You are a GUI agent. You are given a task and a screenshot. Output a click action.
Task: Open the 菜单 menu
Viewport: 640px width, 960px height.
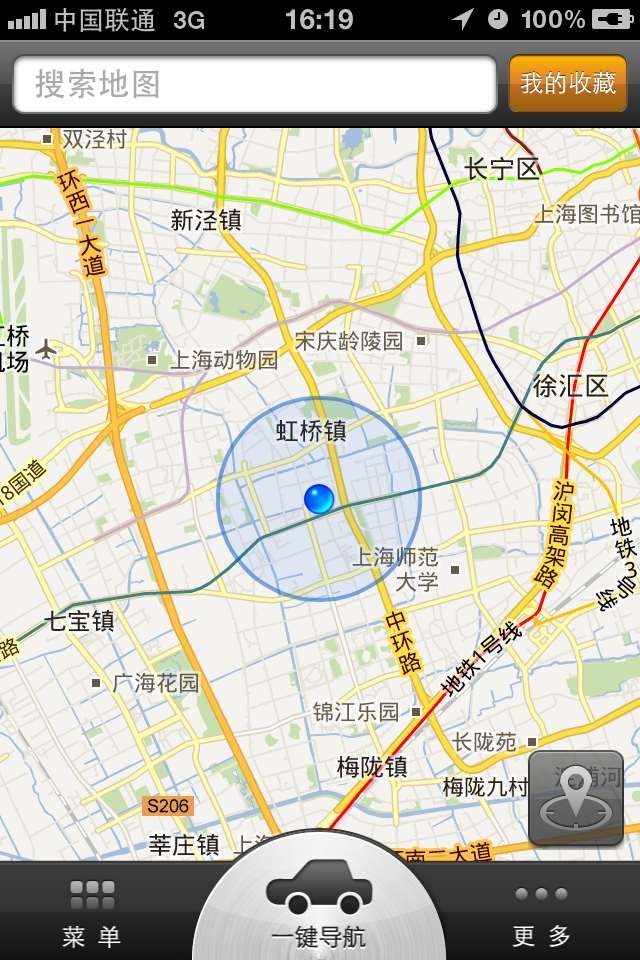(x=92, y=914)
